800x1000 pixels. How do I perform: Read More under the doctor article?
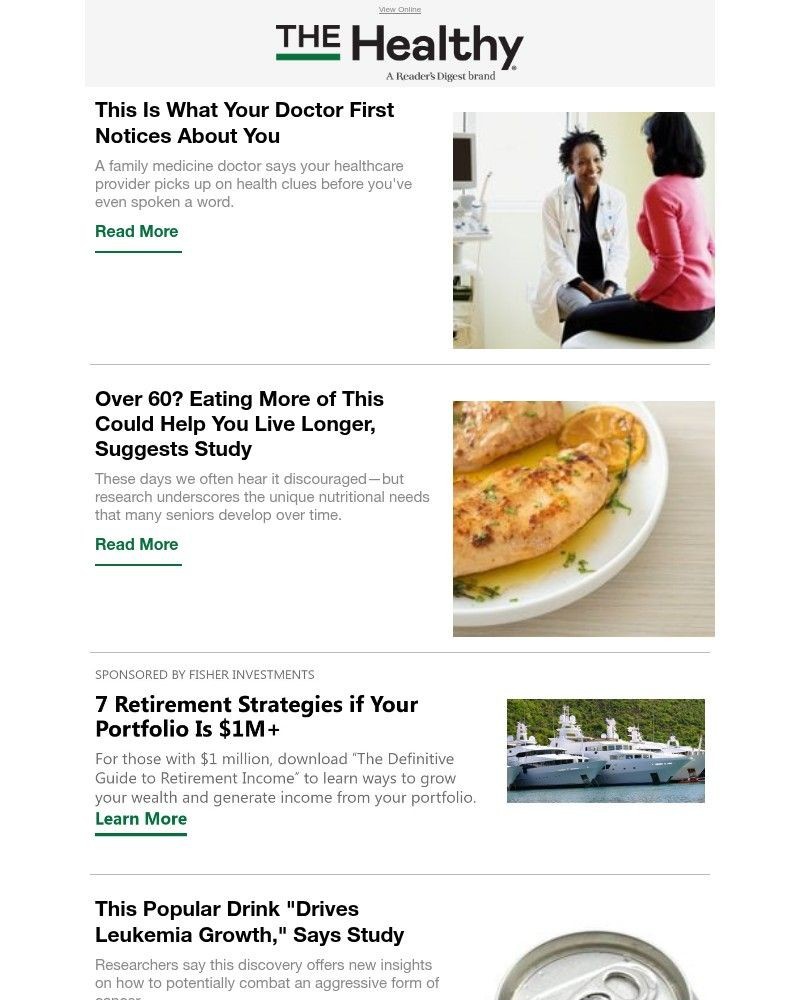(x=136, y=231)
